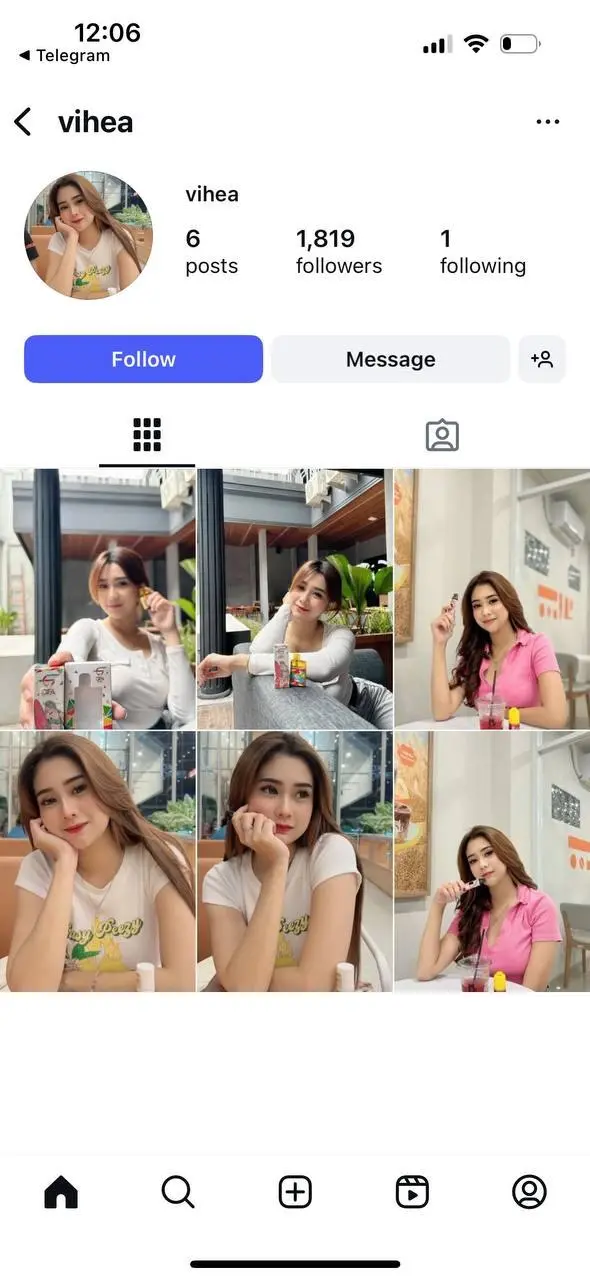
Task: Open the Search tab
Action: pos(178,1192)
